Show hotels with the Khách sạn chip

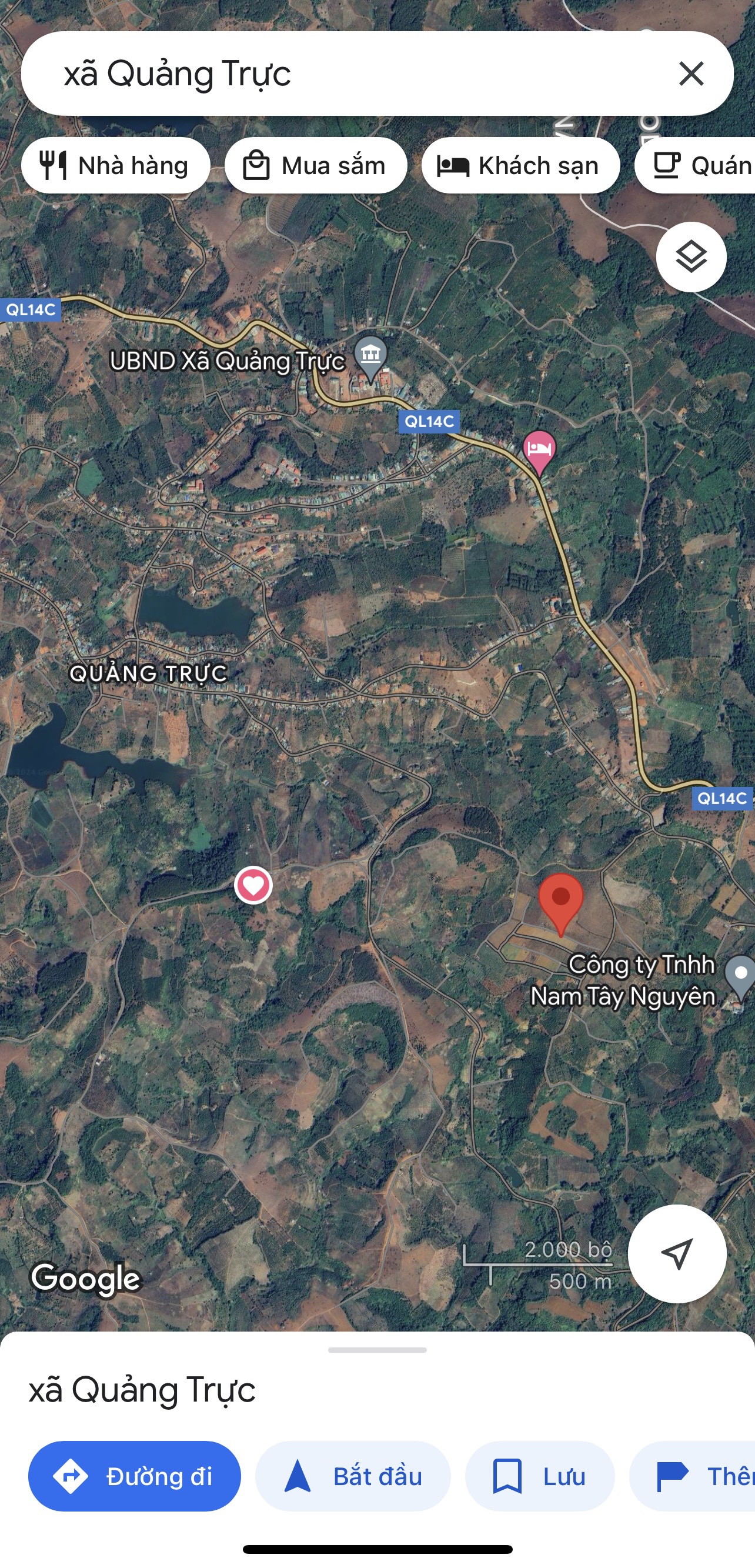click(520, 166)
